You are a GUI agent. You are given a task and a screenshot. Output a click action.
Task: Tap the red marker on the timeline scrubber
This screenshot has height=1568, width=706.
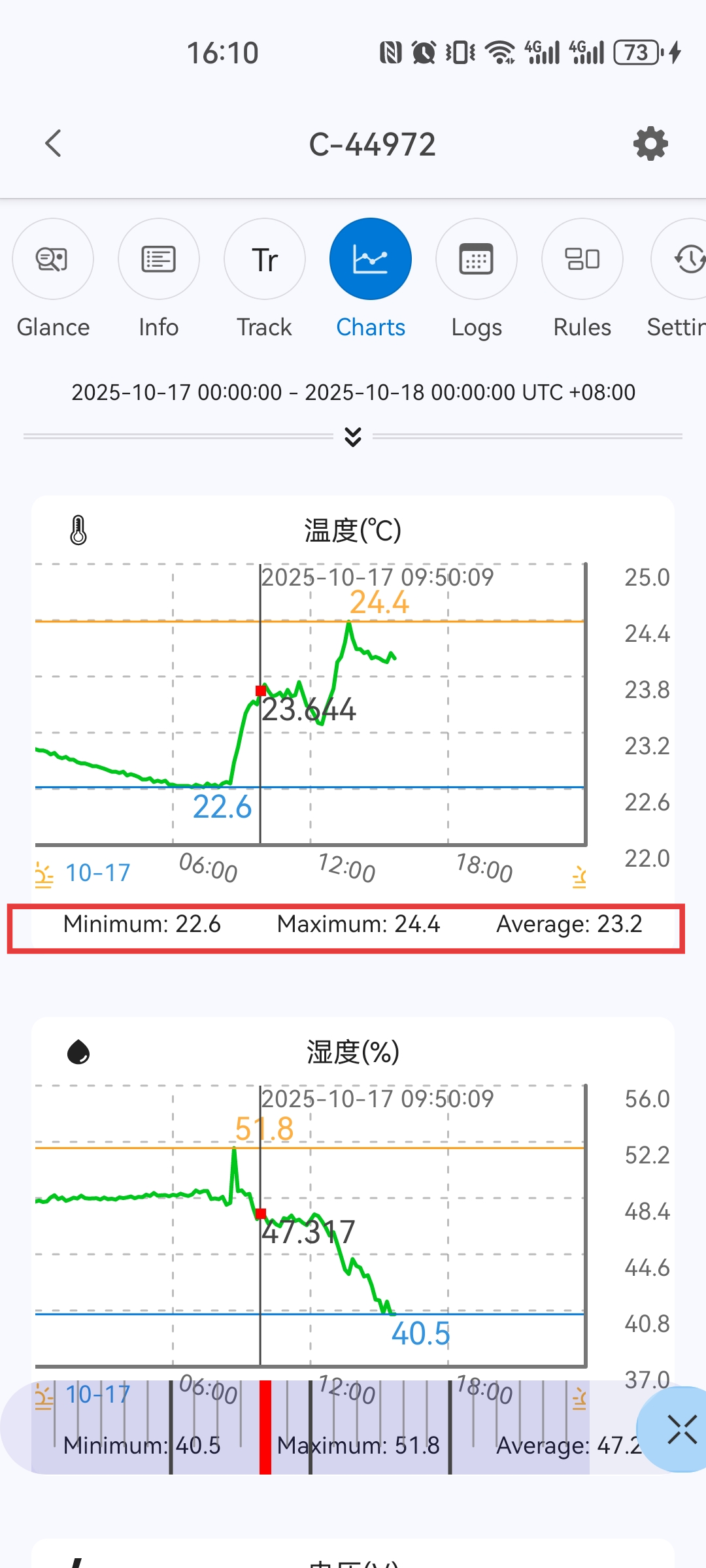tap(265, 1427)
